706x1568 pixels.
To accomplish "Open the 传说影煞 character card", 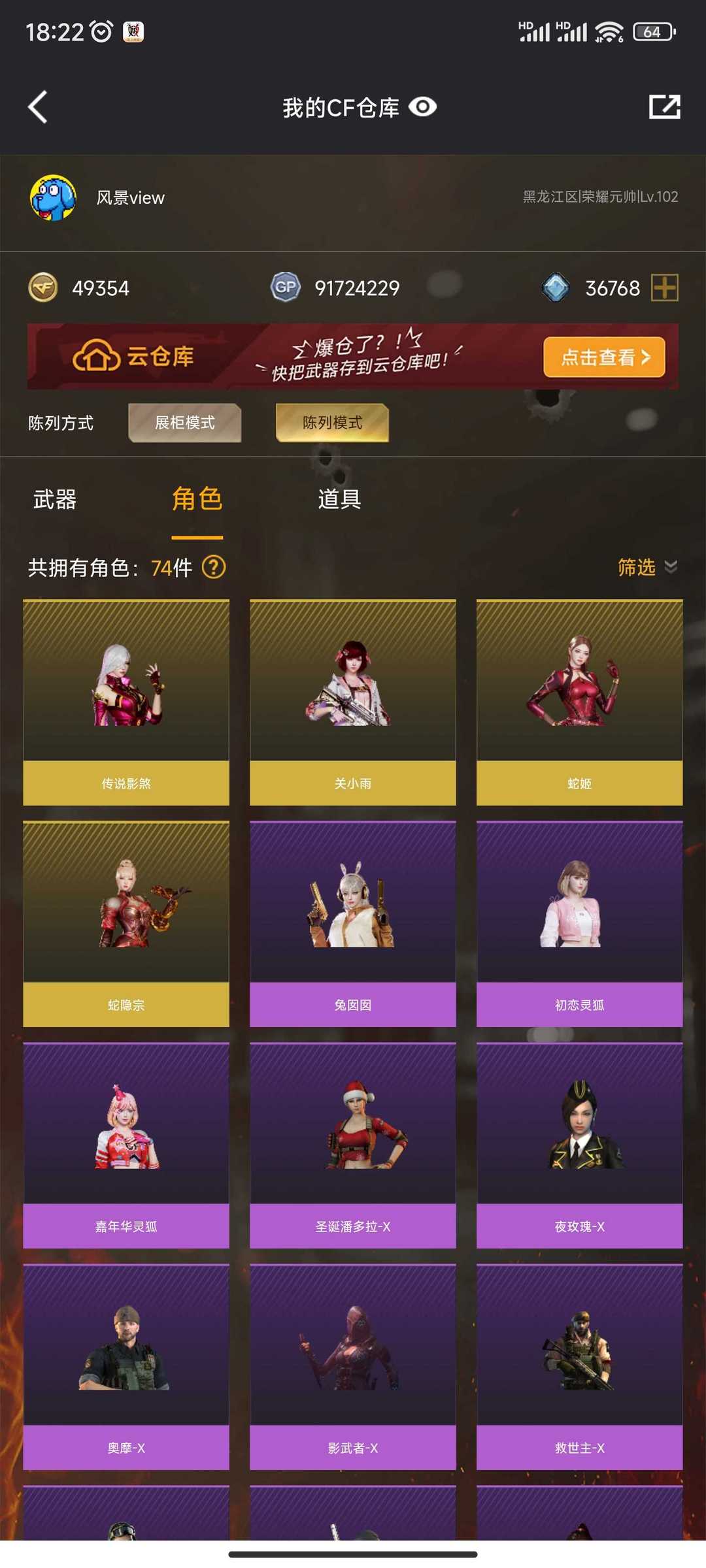I will pos(126,702).
